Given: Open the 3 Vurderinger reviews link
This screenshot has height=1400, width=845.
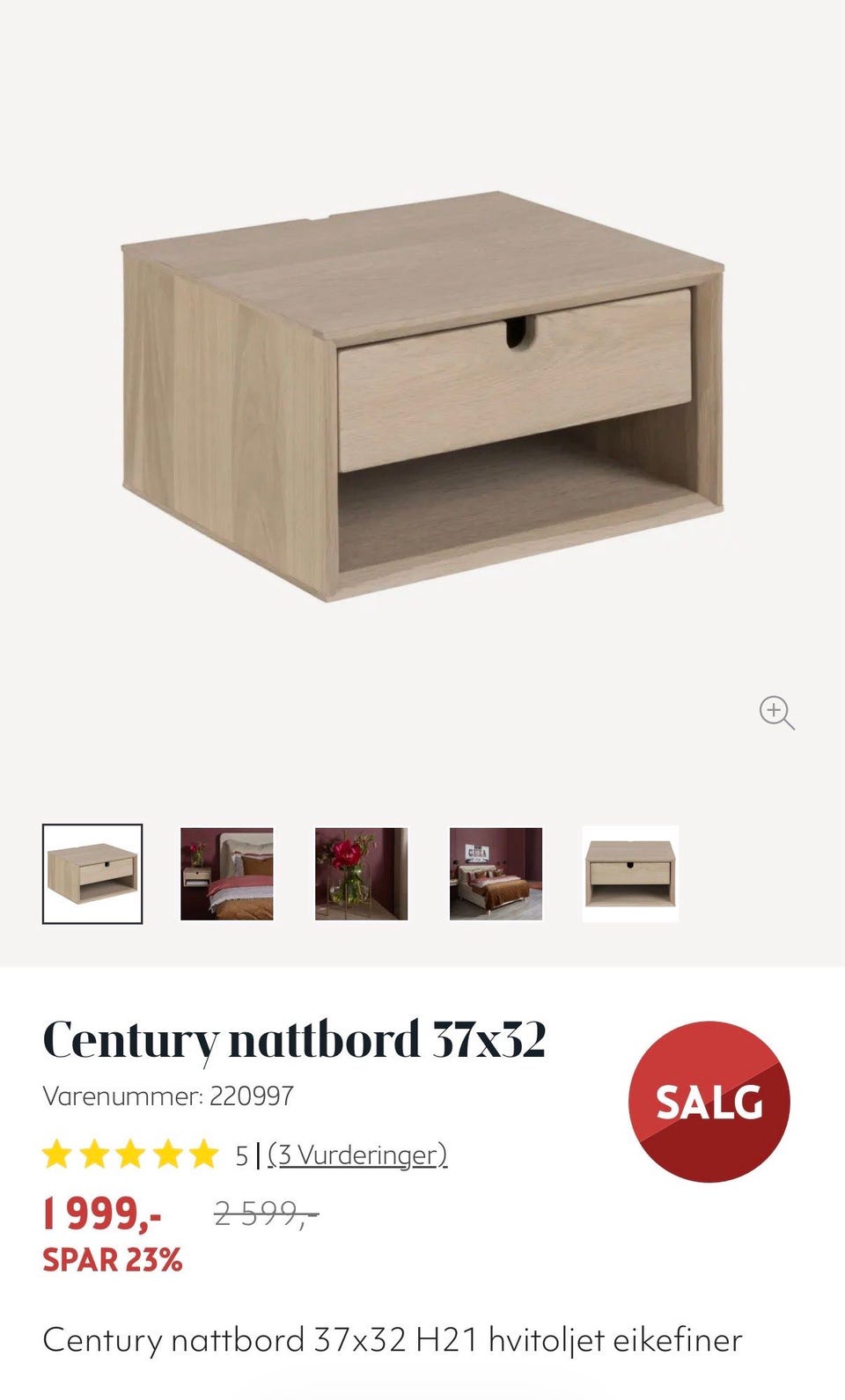Looking at the screenshot, I should [356, 1154].
